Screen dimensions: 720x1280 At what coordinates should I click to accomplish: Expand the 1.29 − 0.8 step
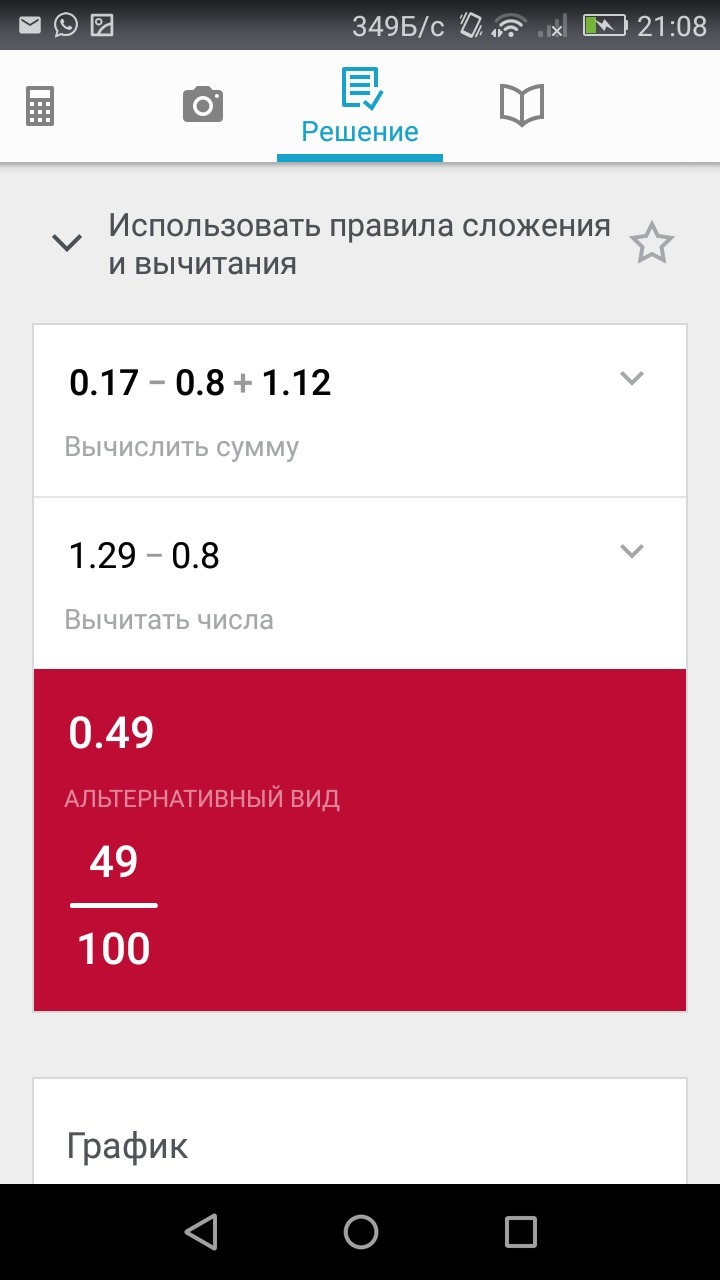tap(631, 551)
